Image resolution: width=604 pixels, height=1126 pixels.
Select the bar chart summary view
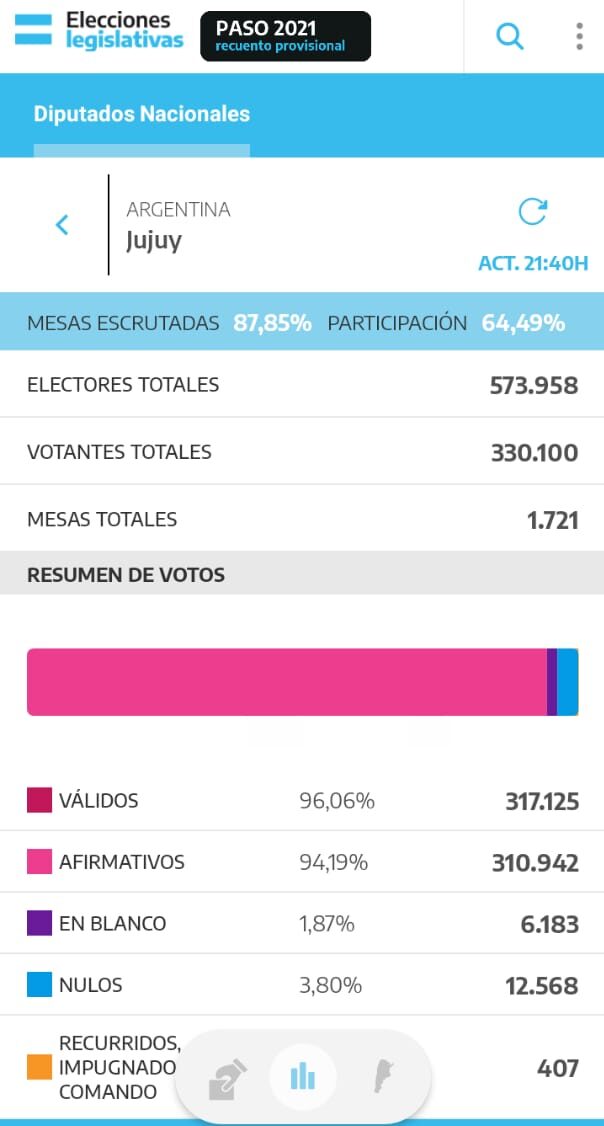302,1077
